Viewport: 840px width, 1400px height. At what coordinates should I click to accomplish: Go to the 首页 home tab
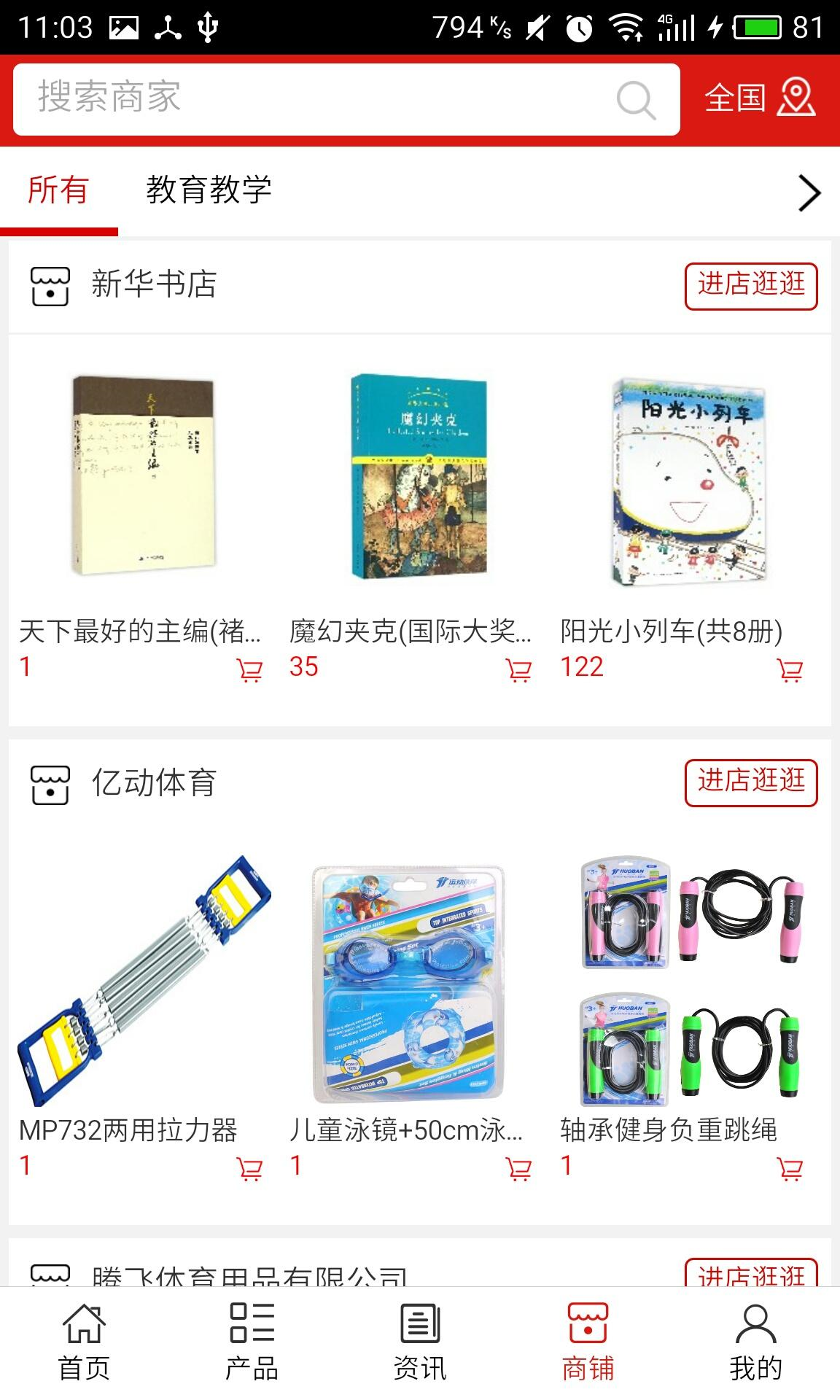(84, 1342)
